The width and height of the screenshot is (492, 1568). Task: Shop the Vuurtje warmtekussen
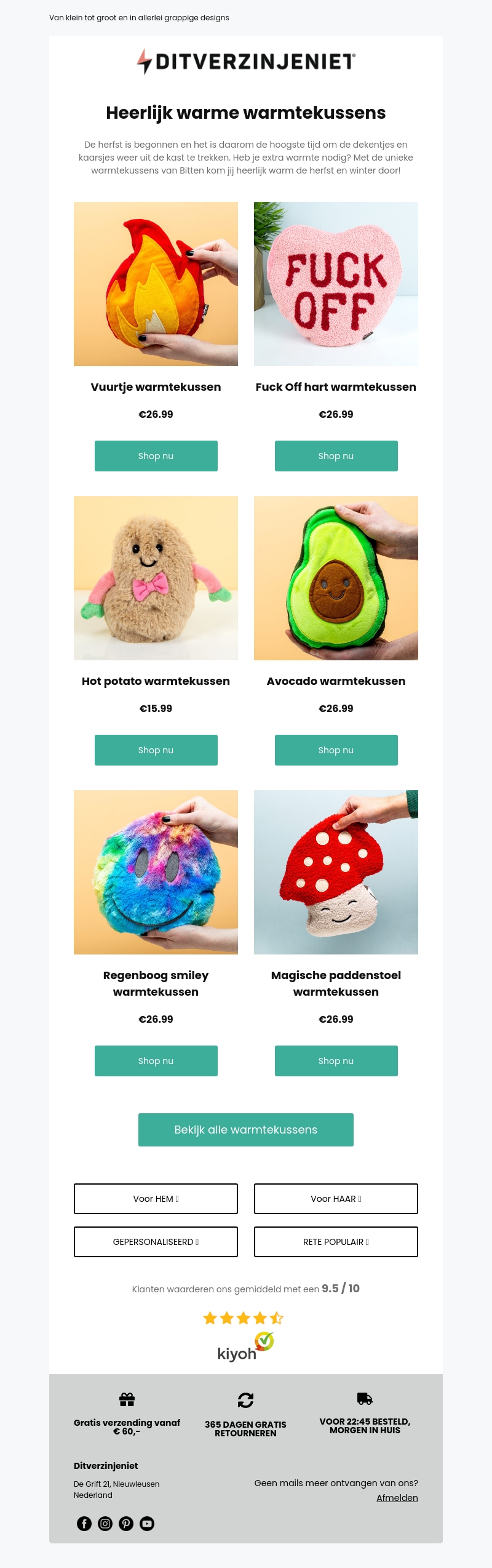[156, 456]
